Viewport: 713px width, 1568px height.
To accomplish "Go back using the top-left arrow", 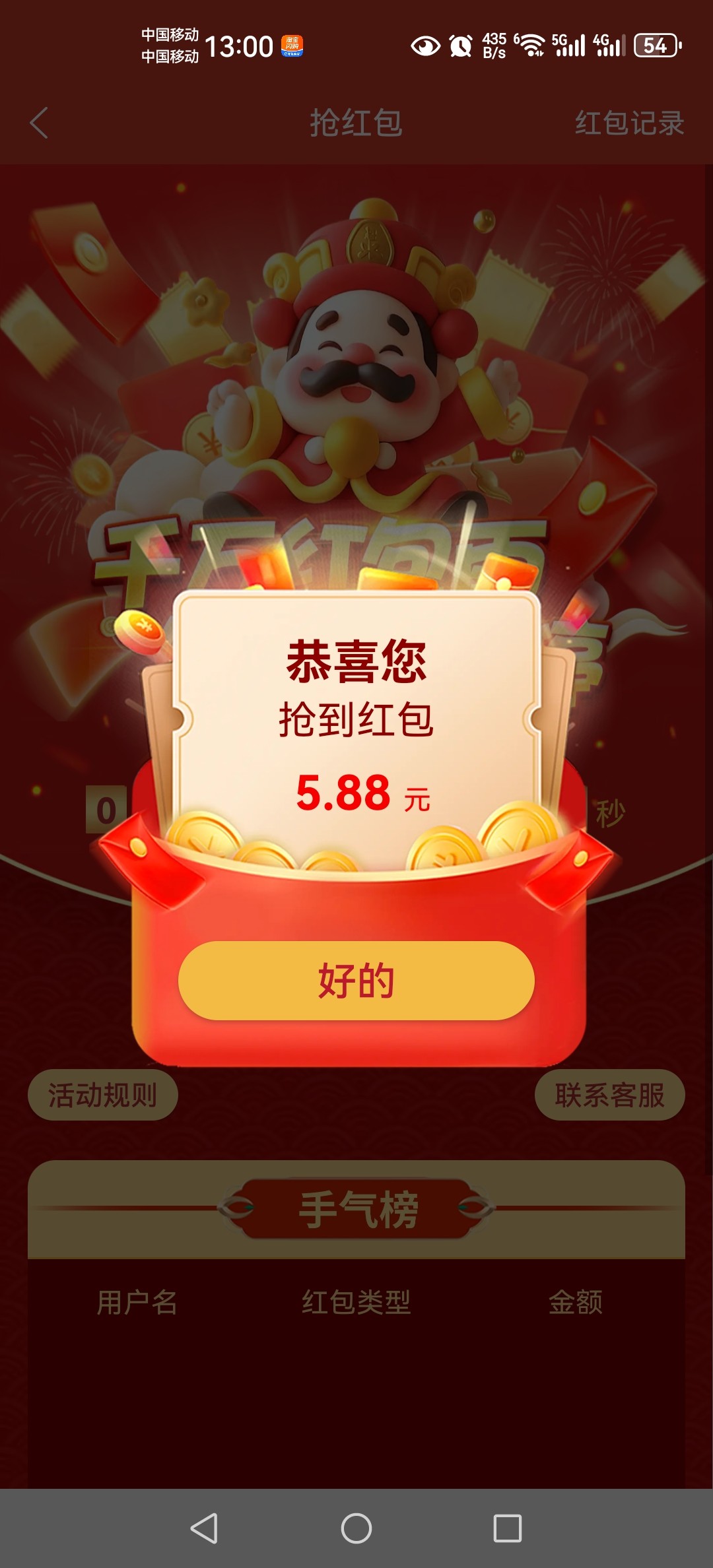I will 40,123.
